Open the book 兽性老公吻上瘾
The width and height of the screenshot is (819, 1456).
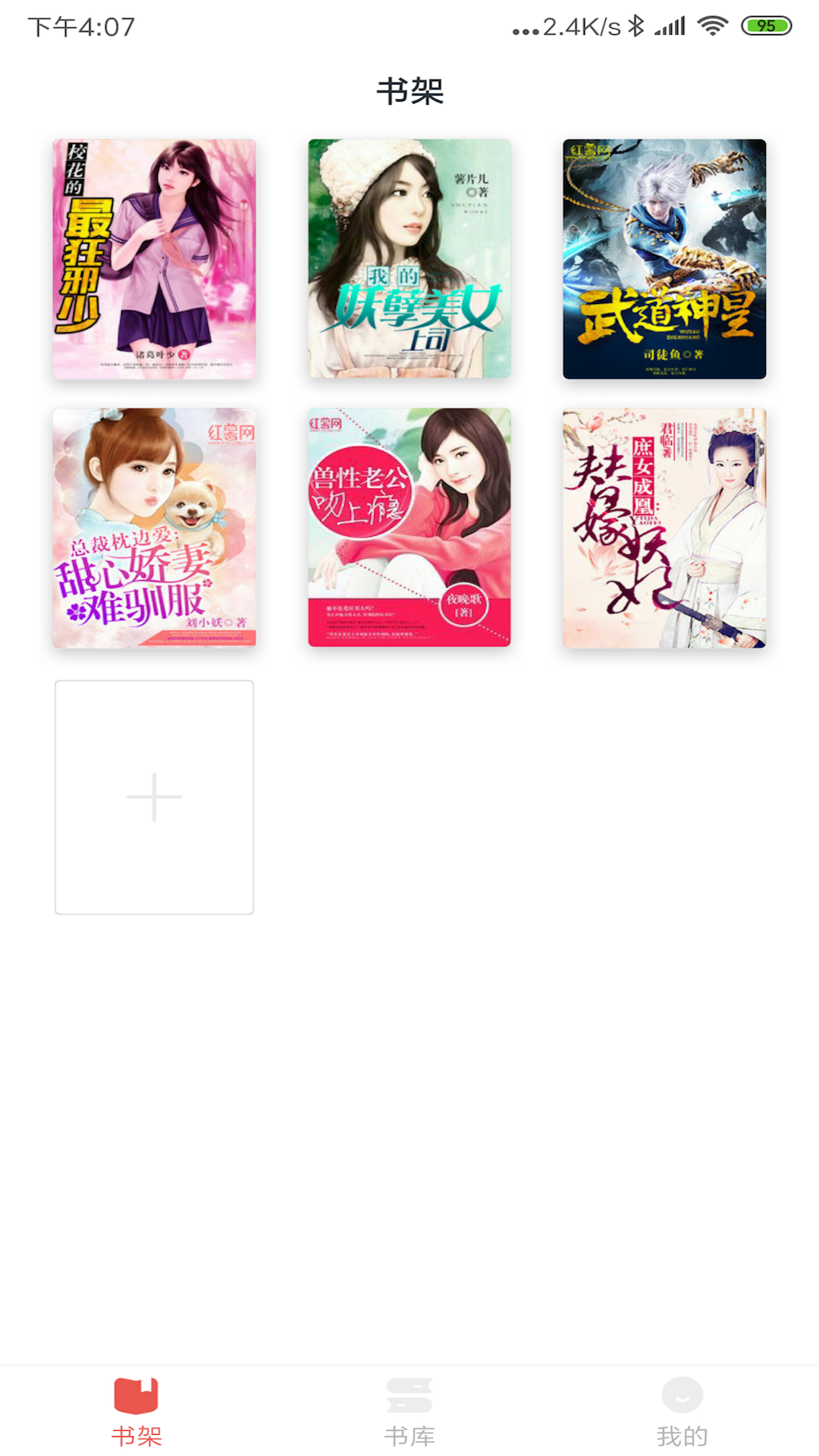click(409, 528)
